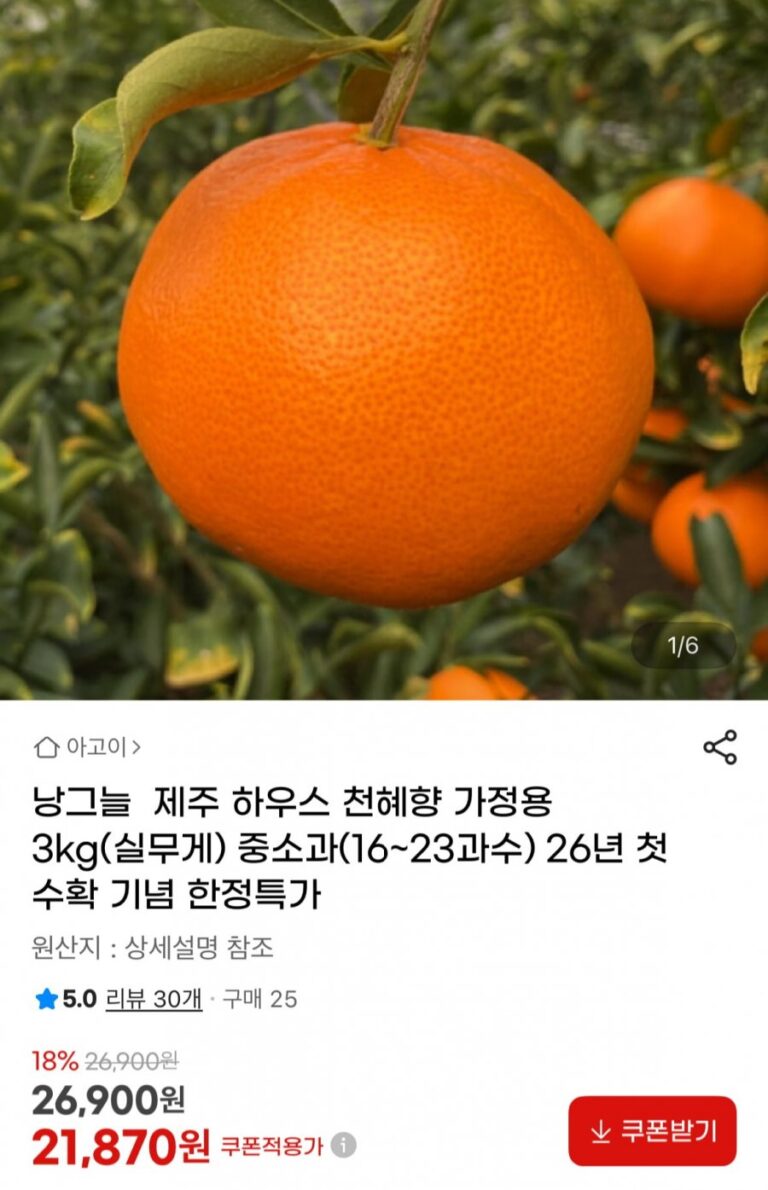The height and width of the screenshot is (1190, 768).
Task: Share this product listing
Action: (x=720, y=747)
